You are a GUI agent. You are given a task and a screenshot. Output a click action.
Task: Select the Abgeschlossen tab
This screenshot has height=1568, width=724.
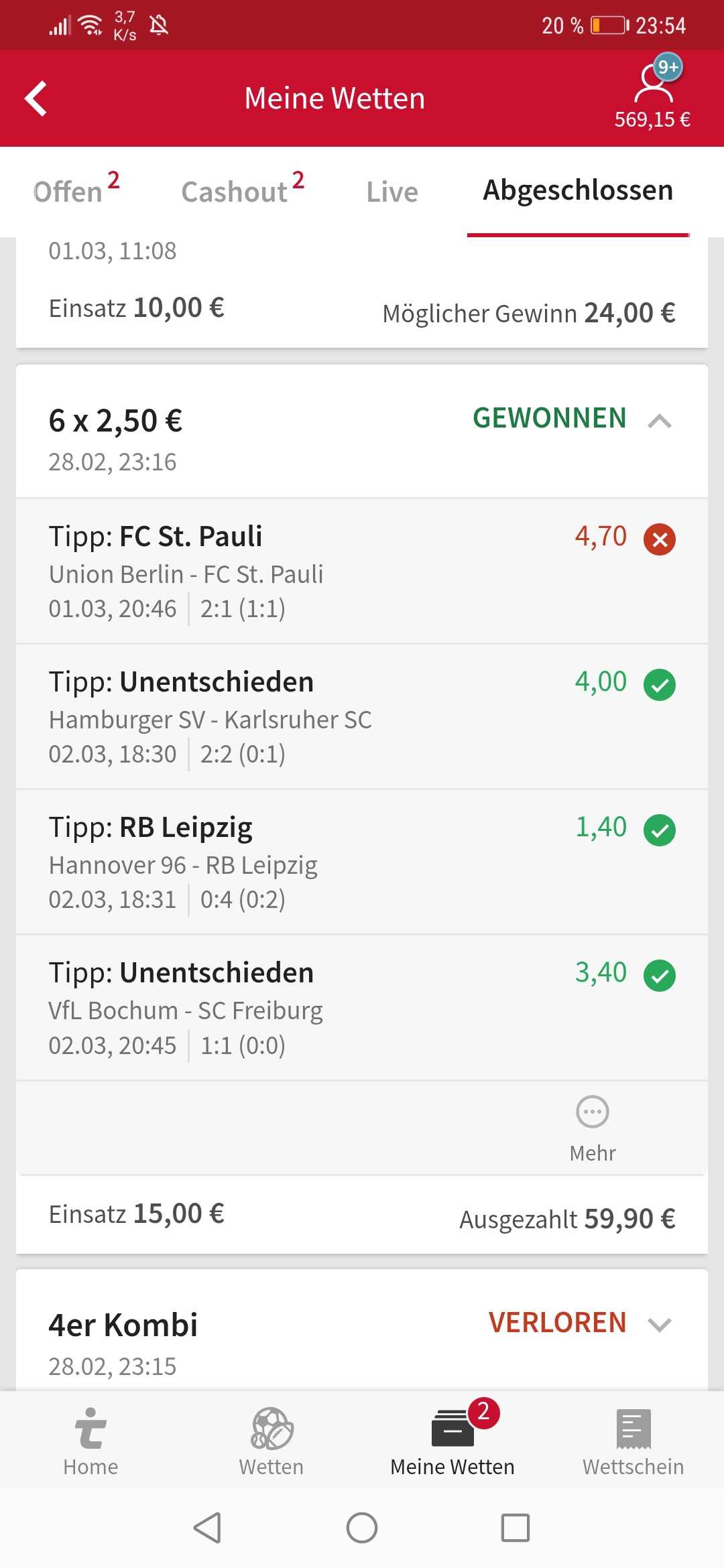[x=578, y=191]
